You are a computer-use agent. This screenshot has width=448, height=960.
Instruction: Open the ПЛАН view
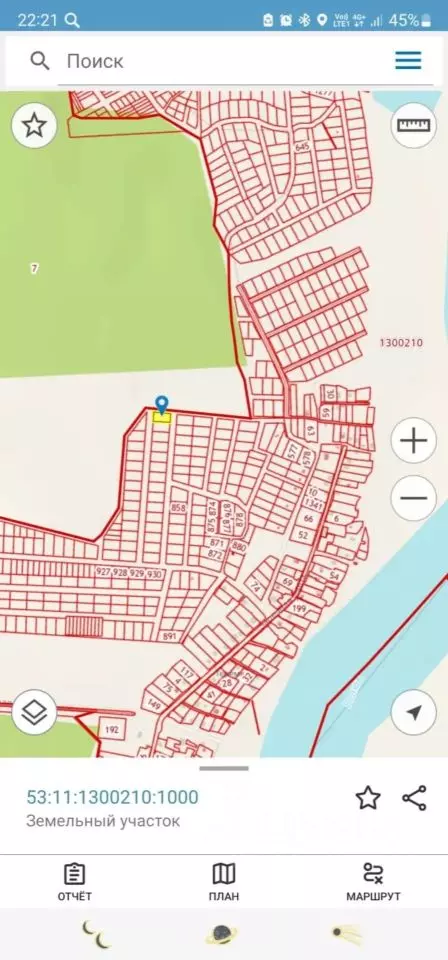click(224, 882)
